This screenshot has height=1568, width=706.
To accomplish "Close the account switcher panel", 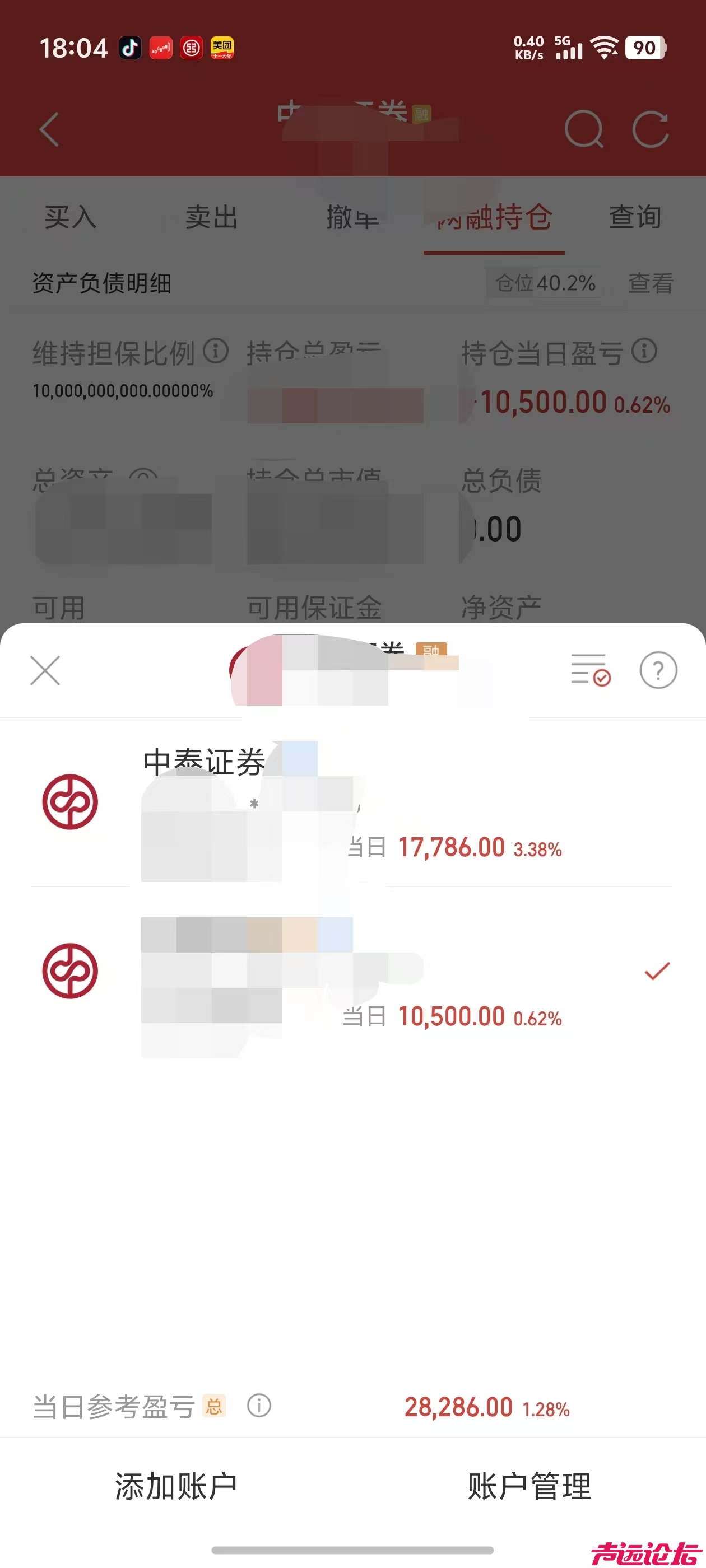I will [44, 670].
